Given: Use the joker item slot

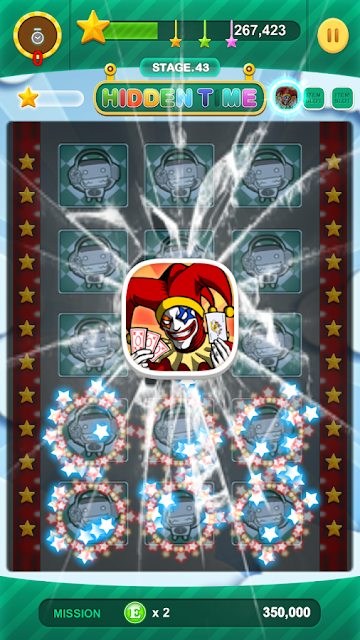Looking at the screenshot, I should tap(285, 98).
